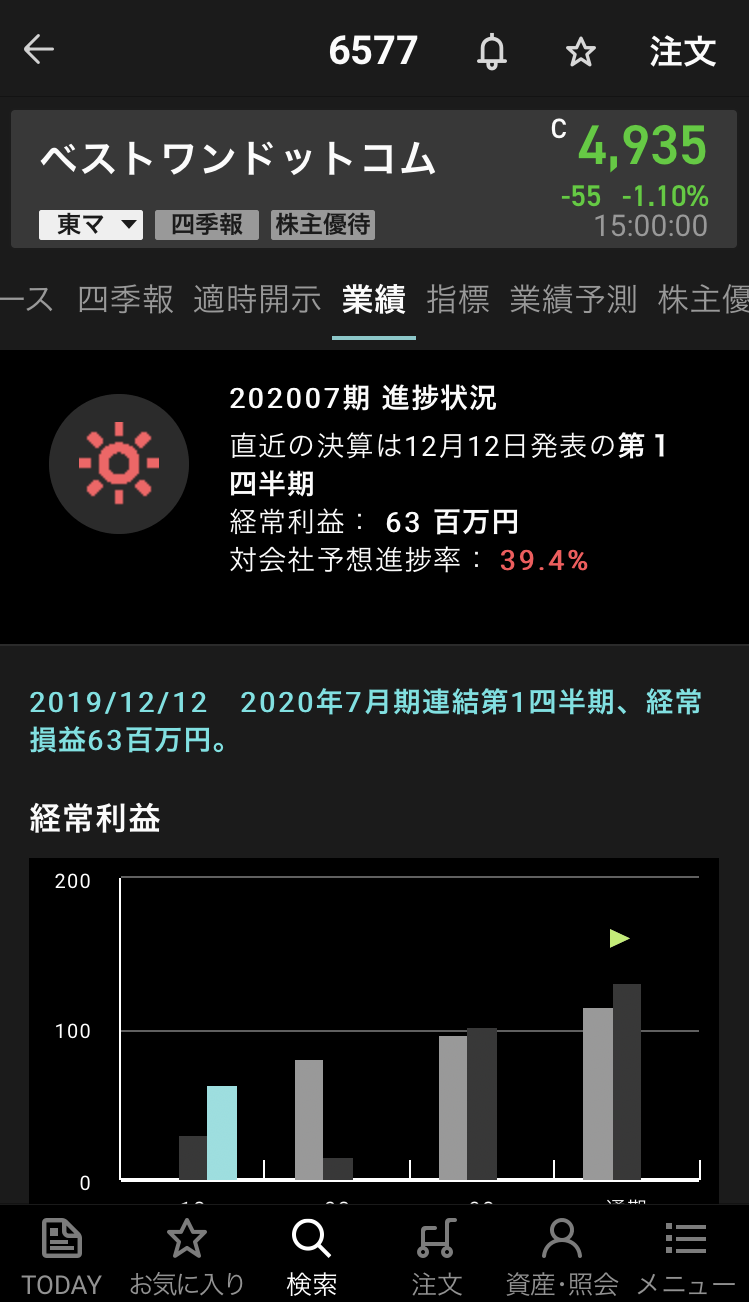749x1302 pixels.
Task: Open the 株主優待 chip under company name
Action: coord(323,224)
